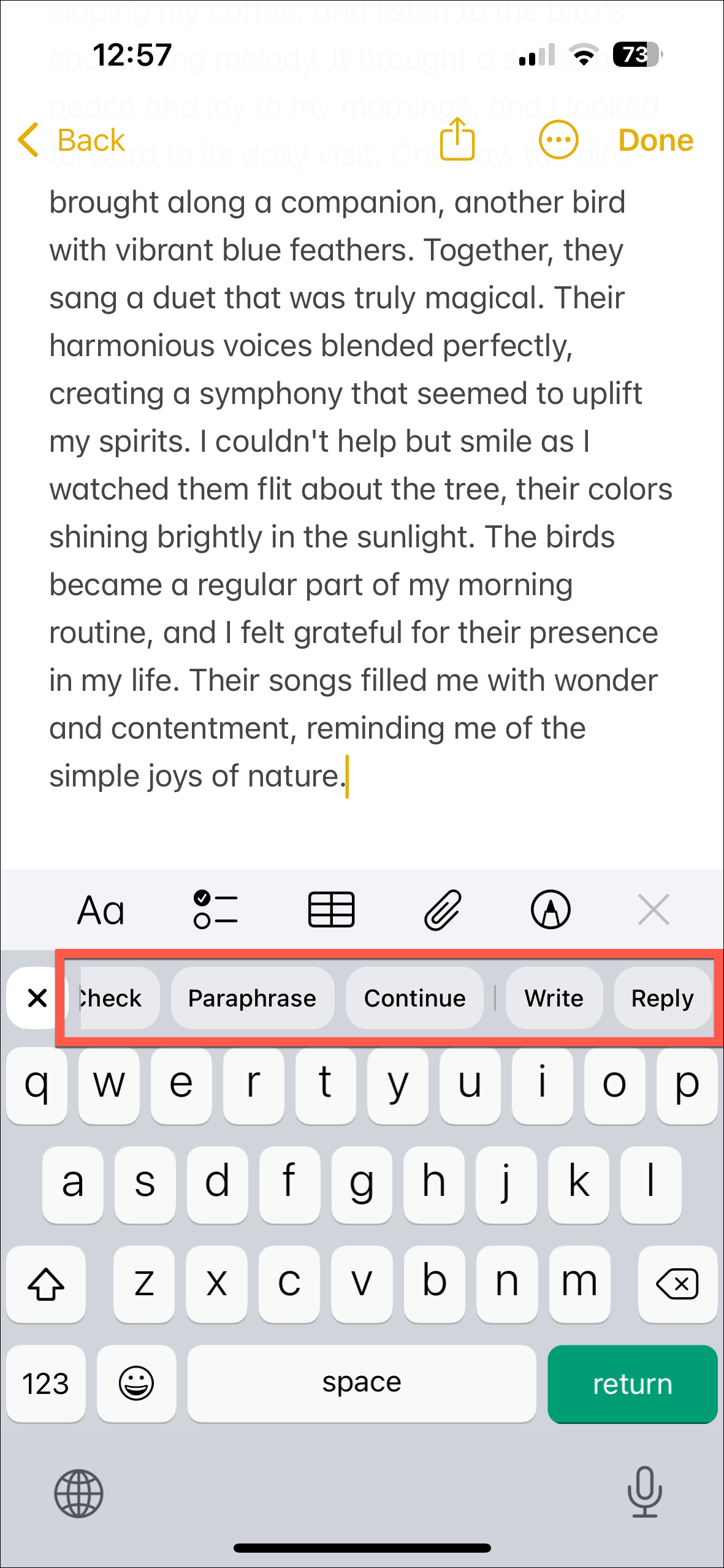Screen dimensions: 724x1568
Task: Tap the Write chip
Action: [x=554, y=999]
